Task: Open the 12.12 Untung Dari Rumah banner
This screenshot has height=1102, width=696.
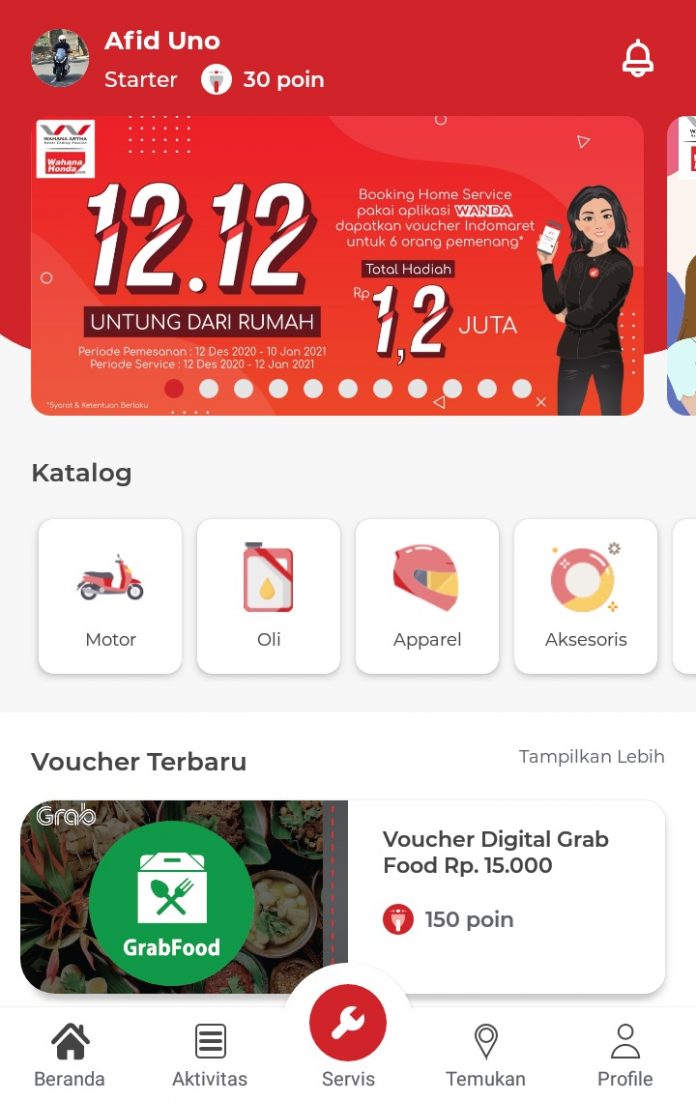Action: (337, 265)
